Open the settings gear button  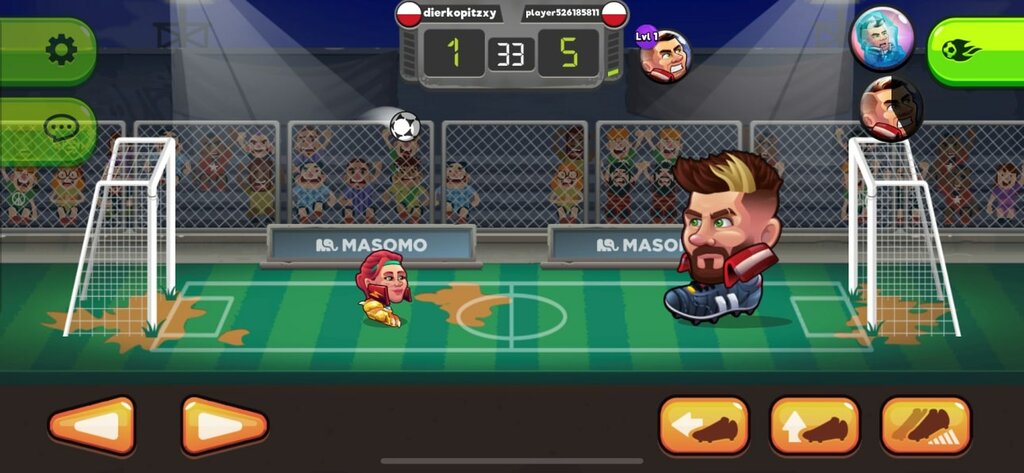58,49
